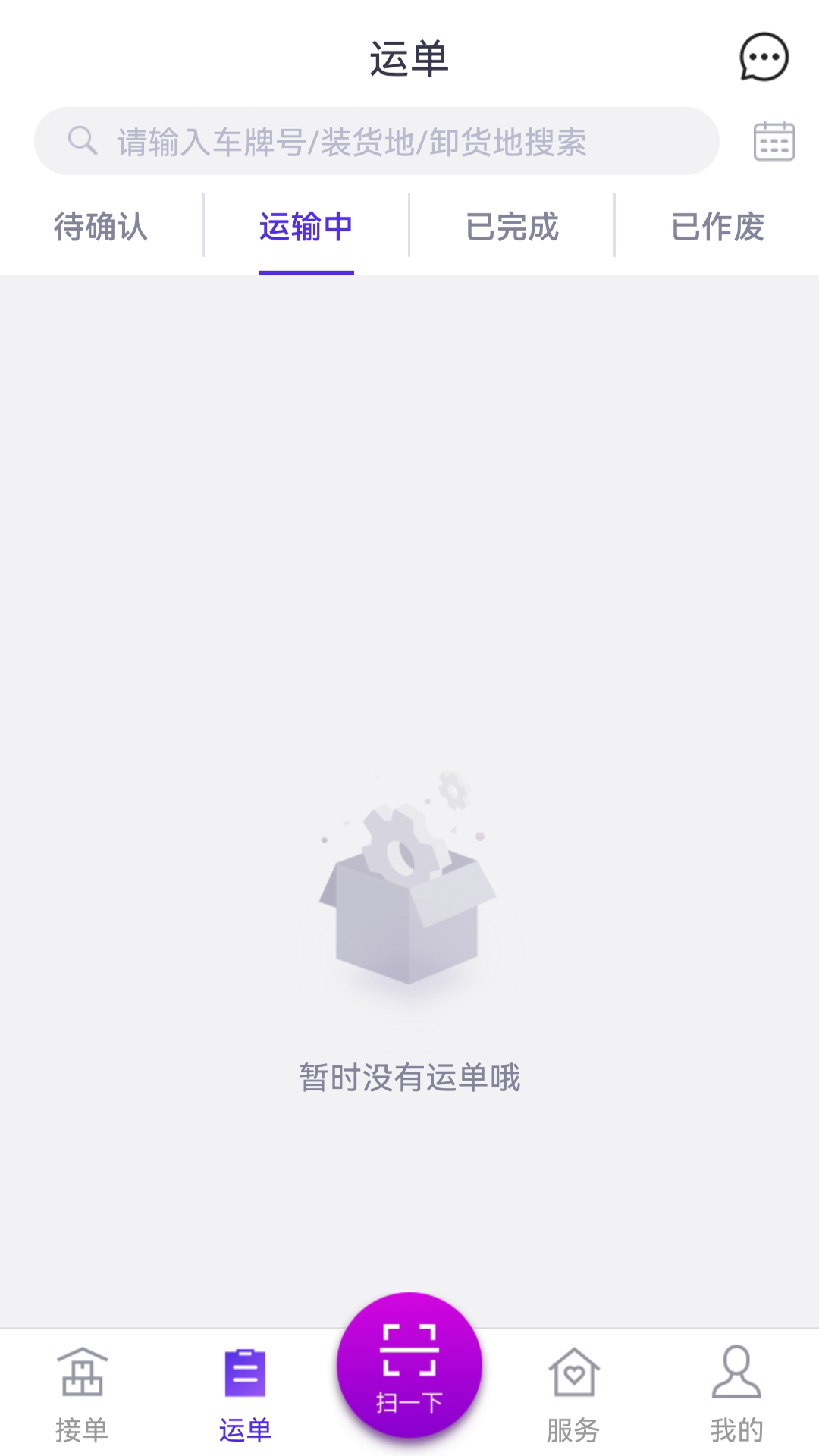Open the calendar date filter
The height and width of the screenshot is (1456, 819).
point(773,141)
